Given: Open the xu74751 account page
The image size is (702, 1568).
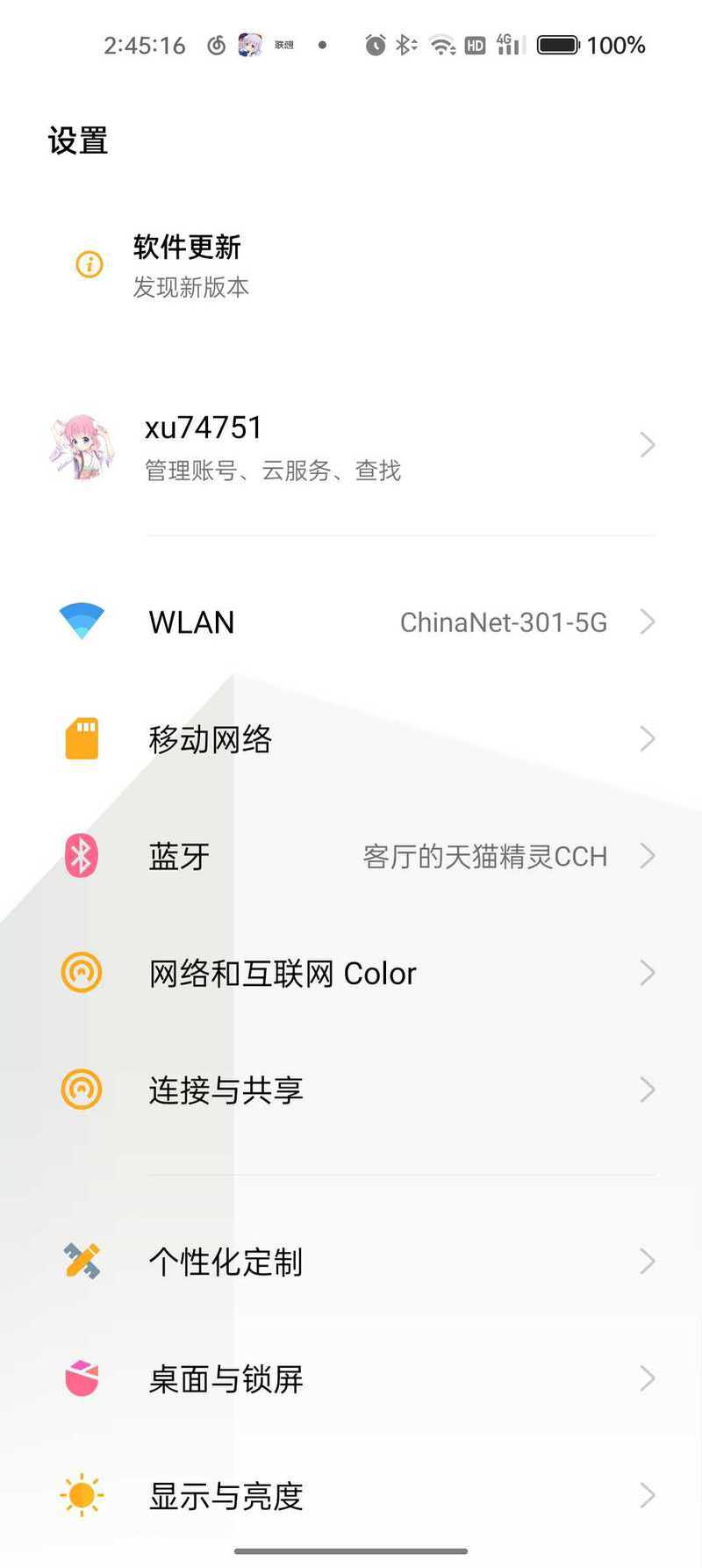Looking at the screenshot, I should coord(351,447).
